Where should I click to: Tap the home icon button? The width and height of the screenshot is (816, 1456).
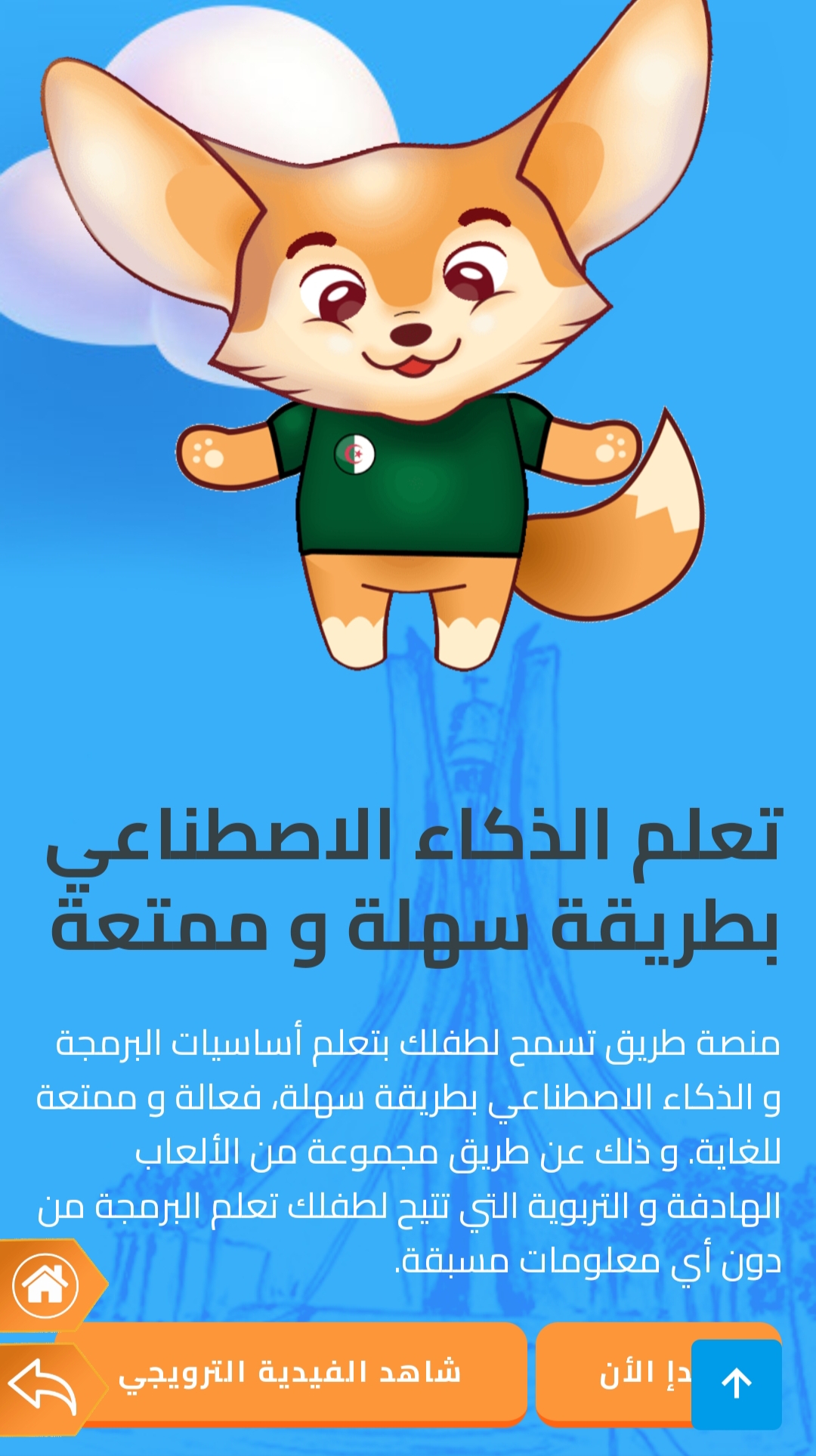click(x=45, y=1285)
